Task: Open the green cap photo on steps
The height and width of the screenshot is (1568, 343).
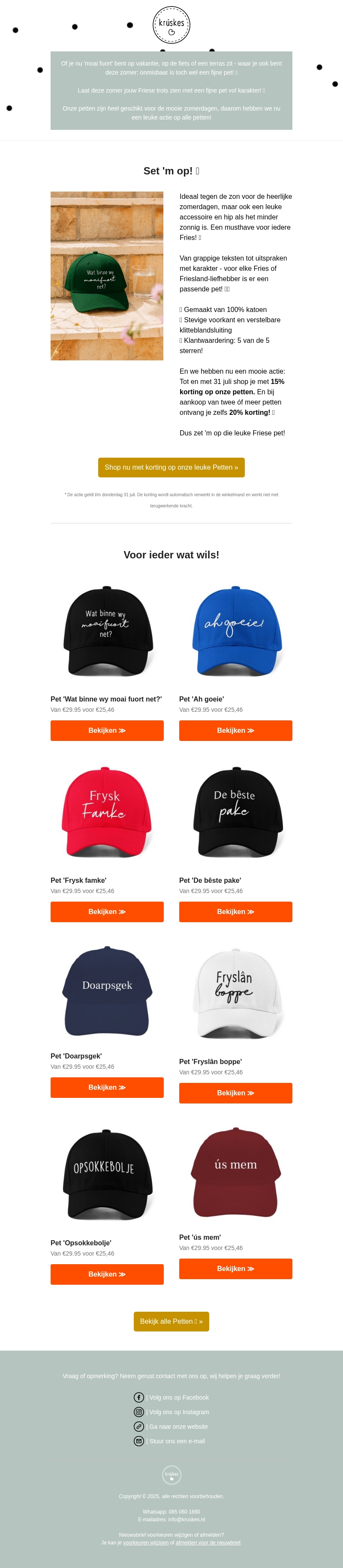Action: [107, 276]
